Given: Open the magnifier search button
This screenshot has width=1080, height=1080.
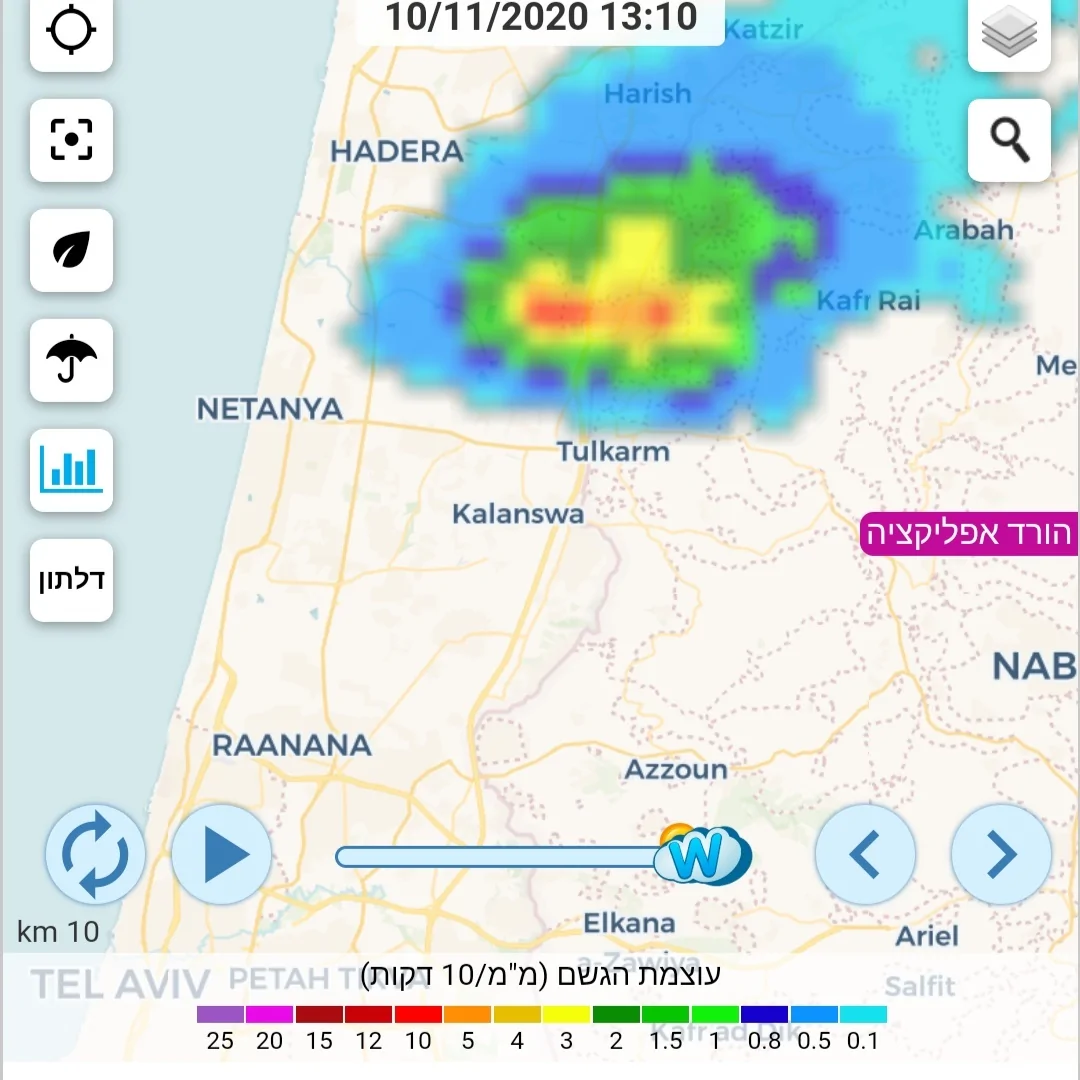Looking at the screenshot, I should [1009, 140].
